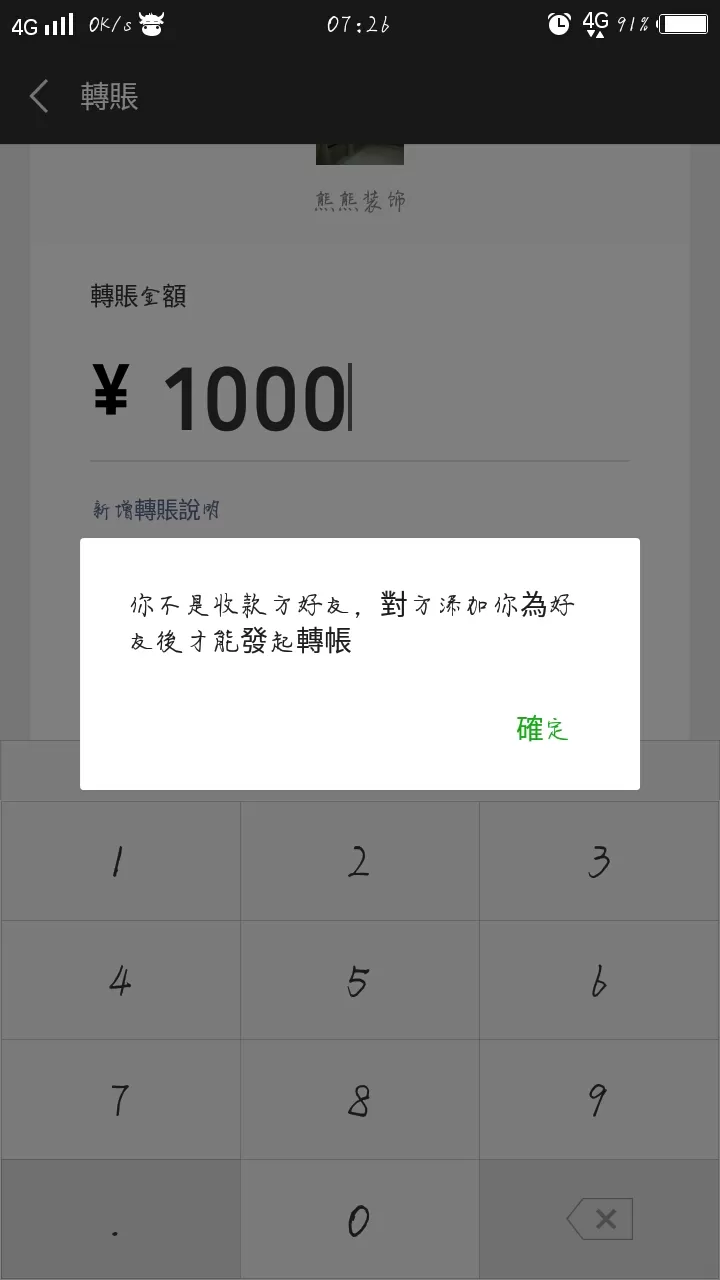Tap the alarm clock icon in status bar

(558, 24)
